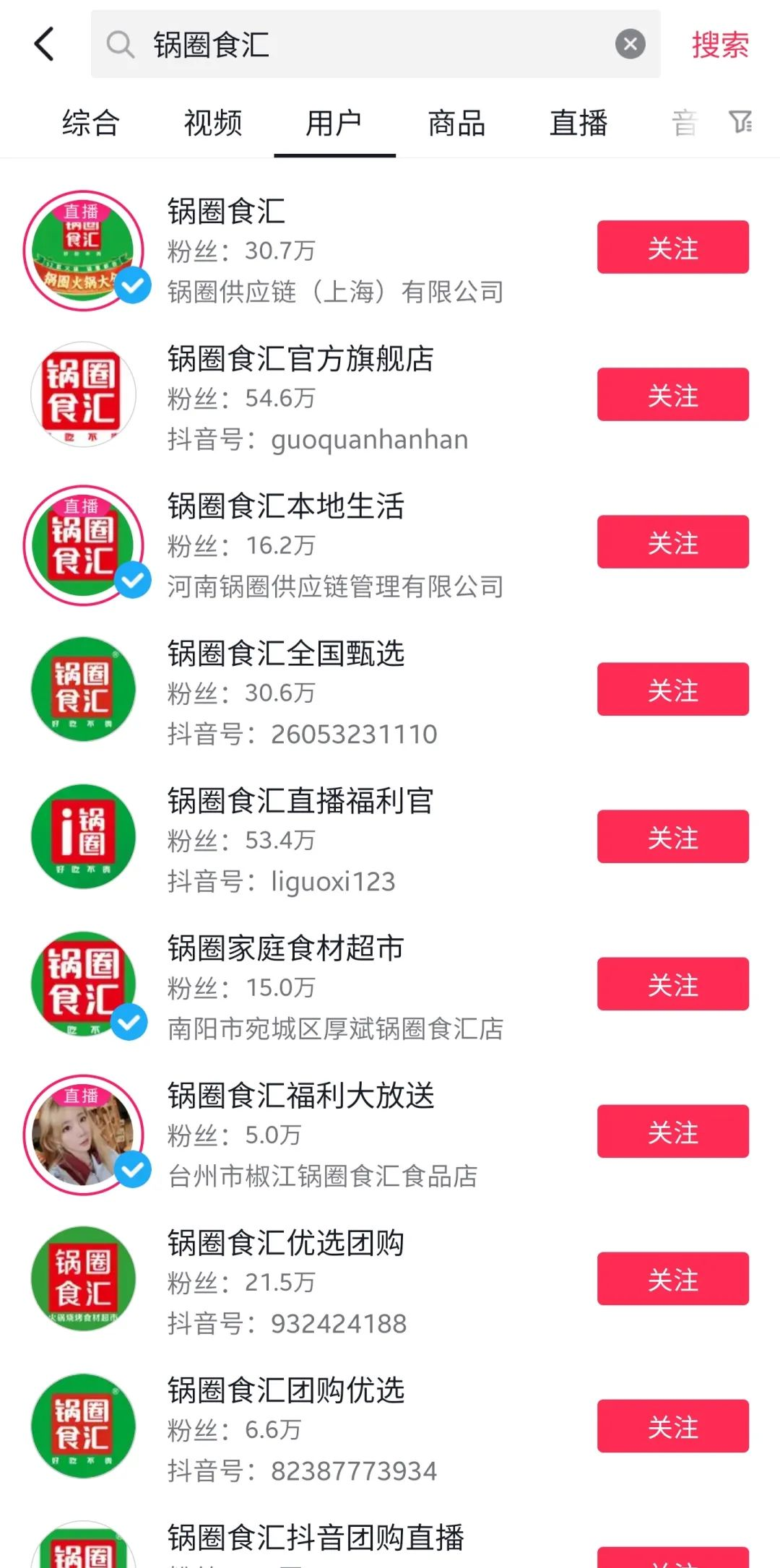The image size is (780, 1568).
Task: Open the filter icon beside the tabs
Action: [740, 122]
